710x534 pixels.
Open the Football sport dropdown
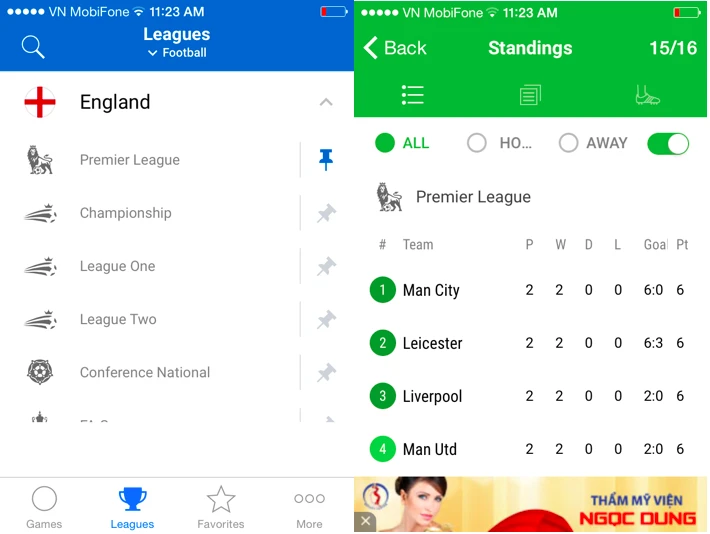click(177, 53)
